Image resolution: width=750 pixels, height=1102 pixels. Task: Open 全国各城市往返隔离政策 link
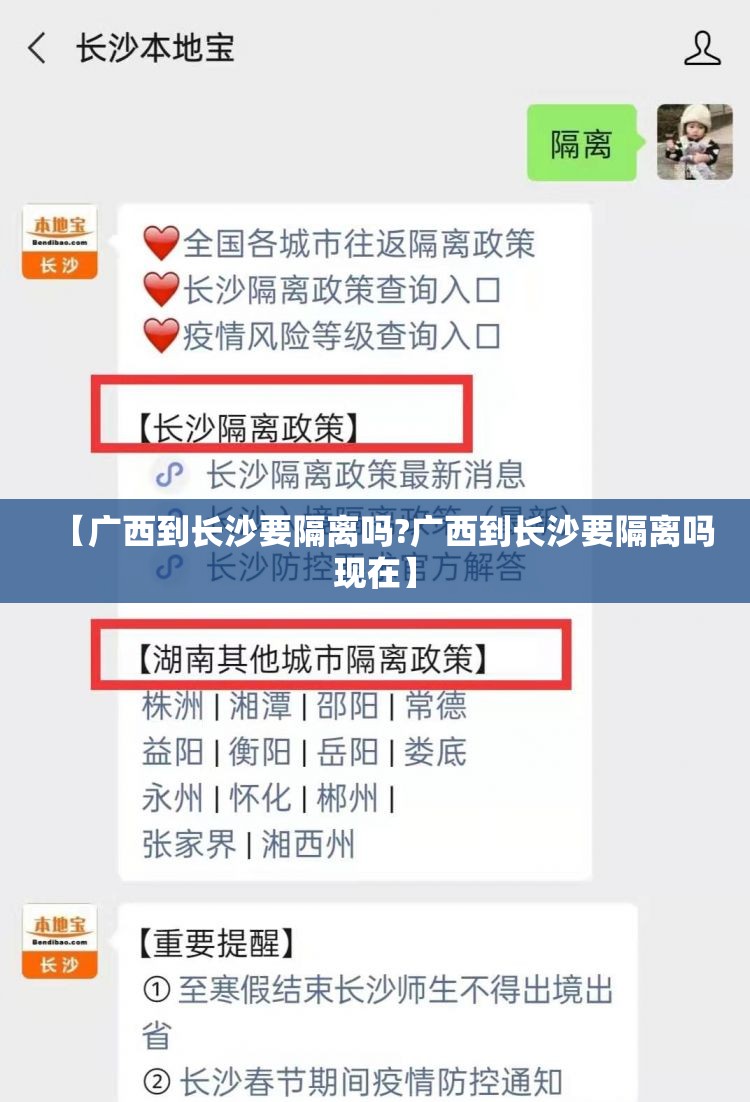click(x=358, y=243)
